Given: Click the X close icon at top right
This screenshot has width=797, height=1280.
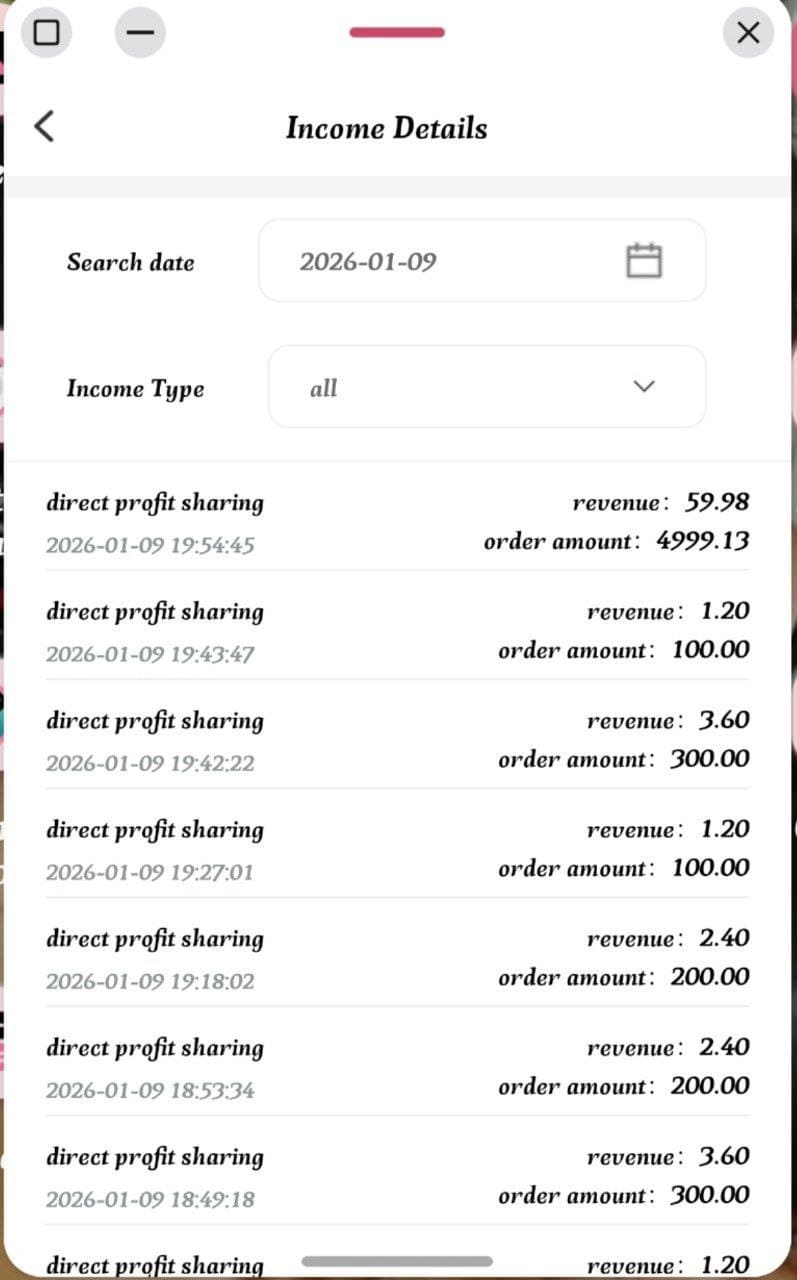Looking at the screenshot, I should tap(748, 32).
